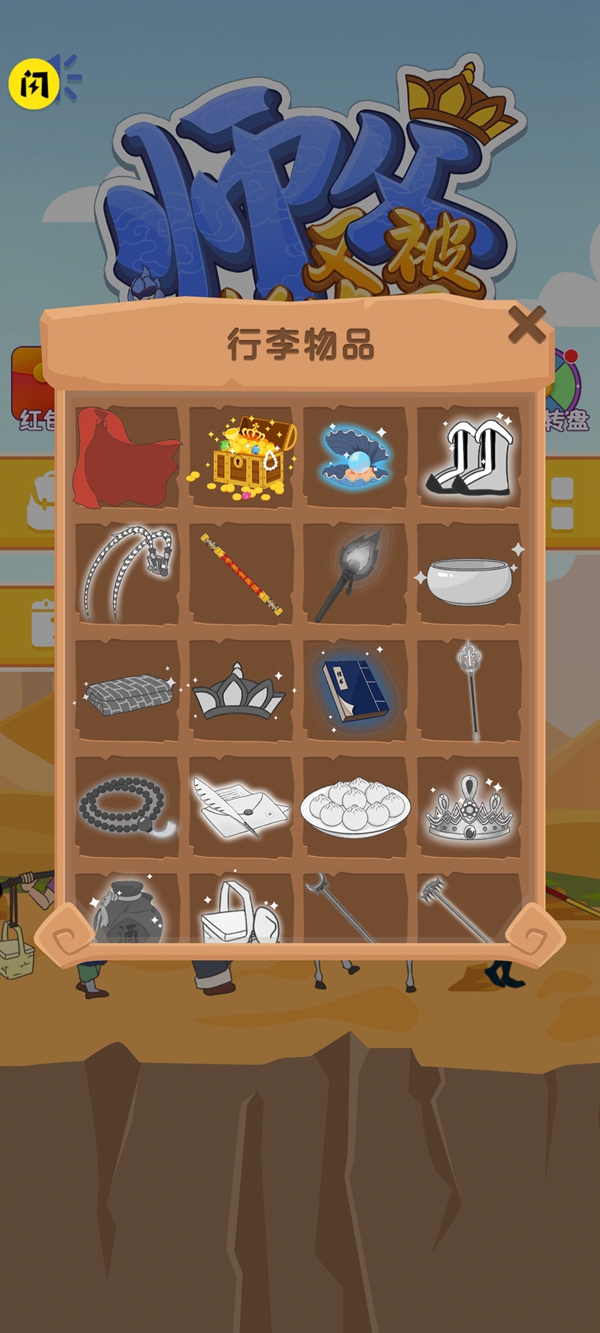Tap the grey spiked crown item
This screenshot has height=1333, width=600.
pos(239,691)
